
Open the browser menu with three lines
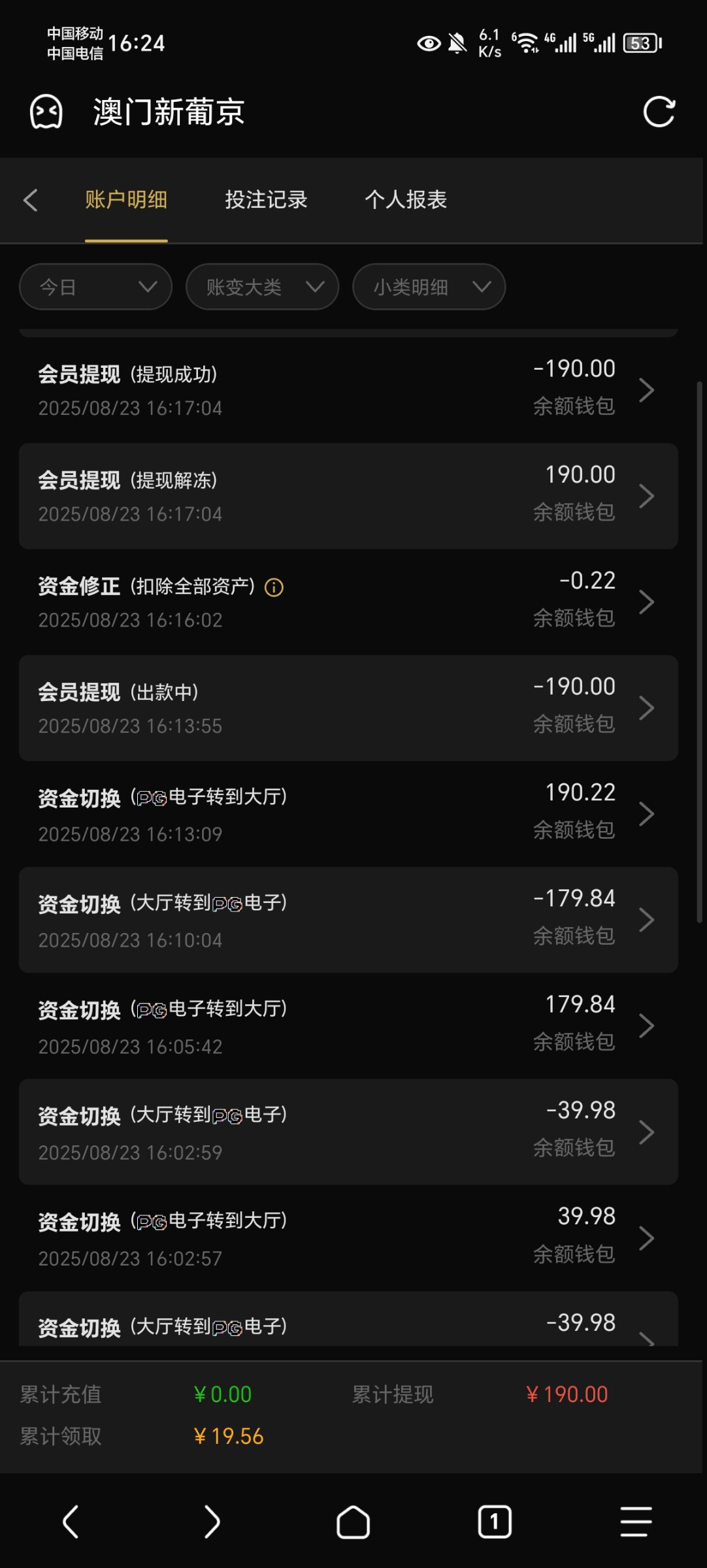[x=635, y=1522]
